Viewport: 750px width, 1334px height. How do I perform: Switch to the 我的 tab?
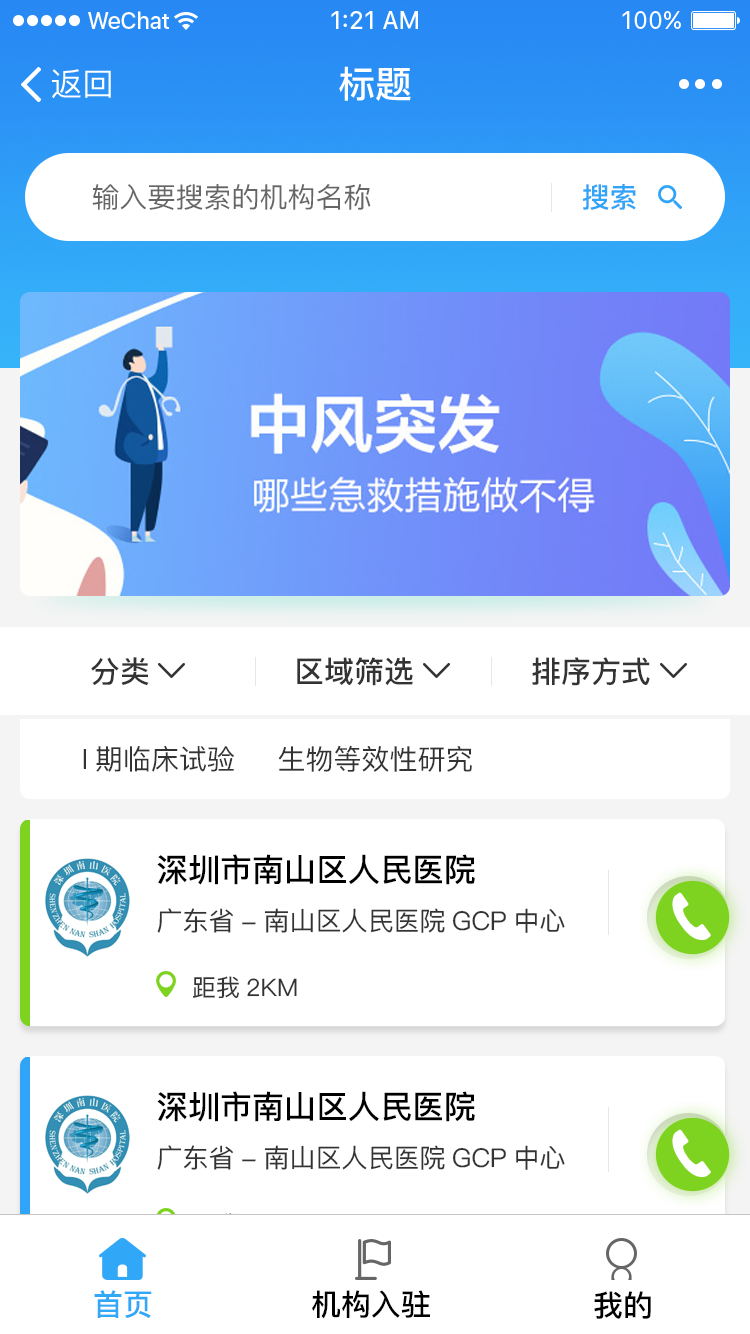tap(622, 1277)
